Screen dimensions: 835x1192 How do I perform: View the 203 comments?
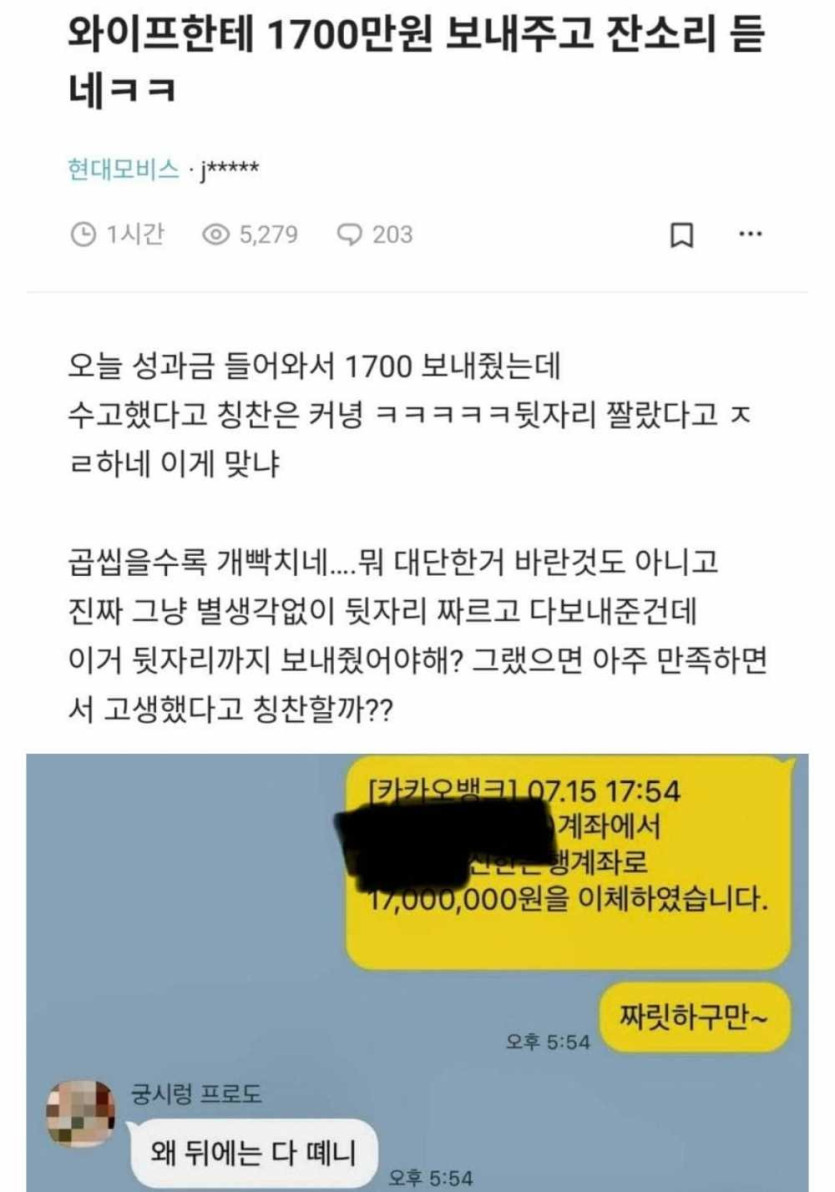[x=375, y=235]
